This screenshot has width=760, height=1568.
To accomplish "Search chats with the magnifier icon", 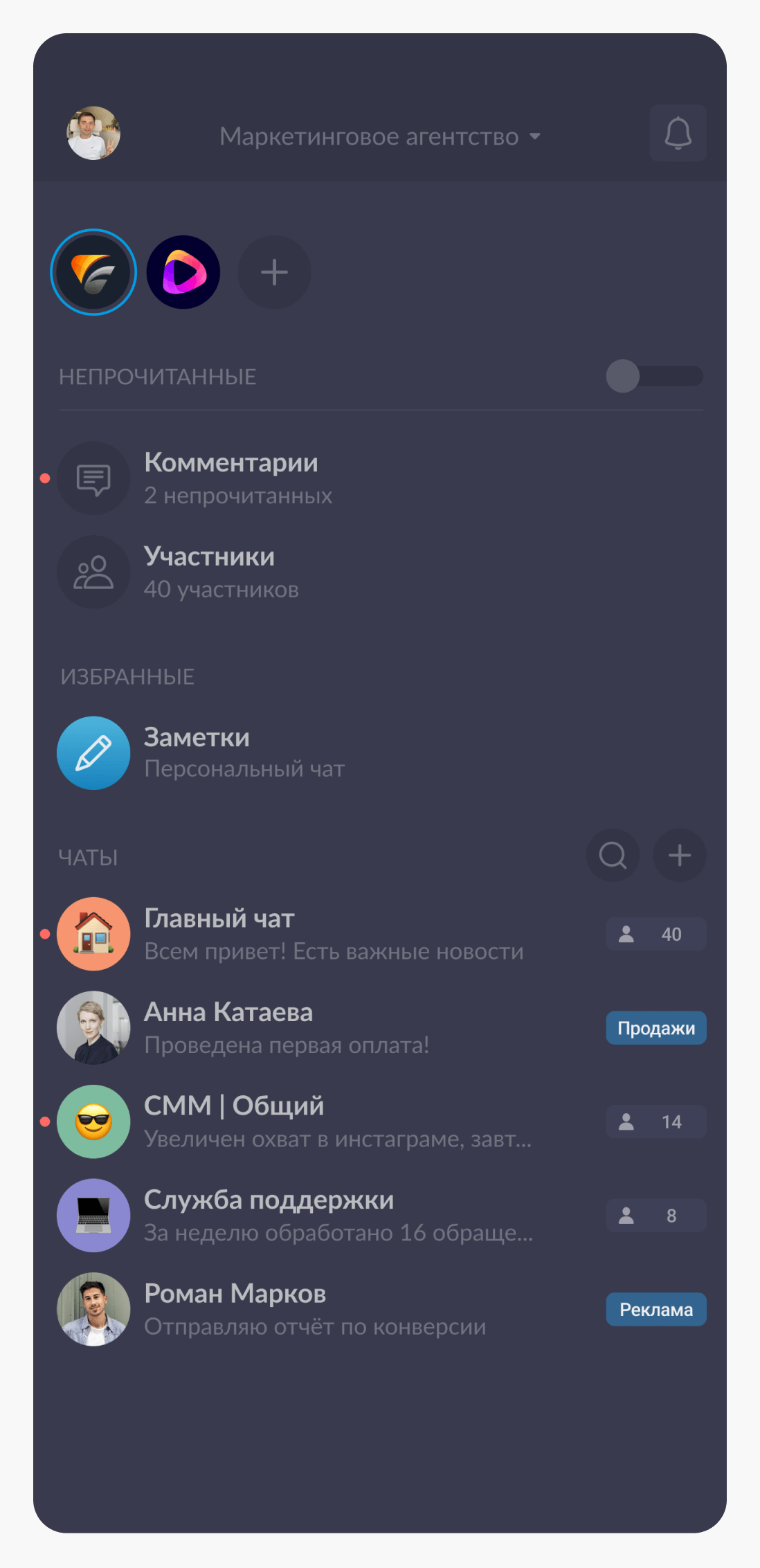I will [613, 856].
